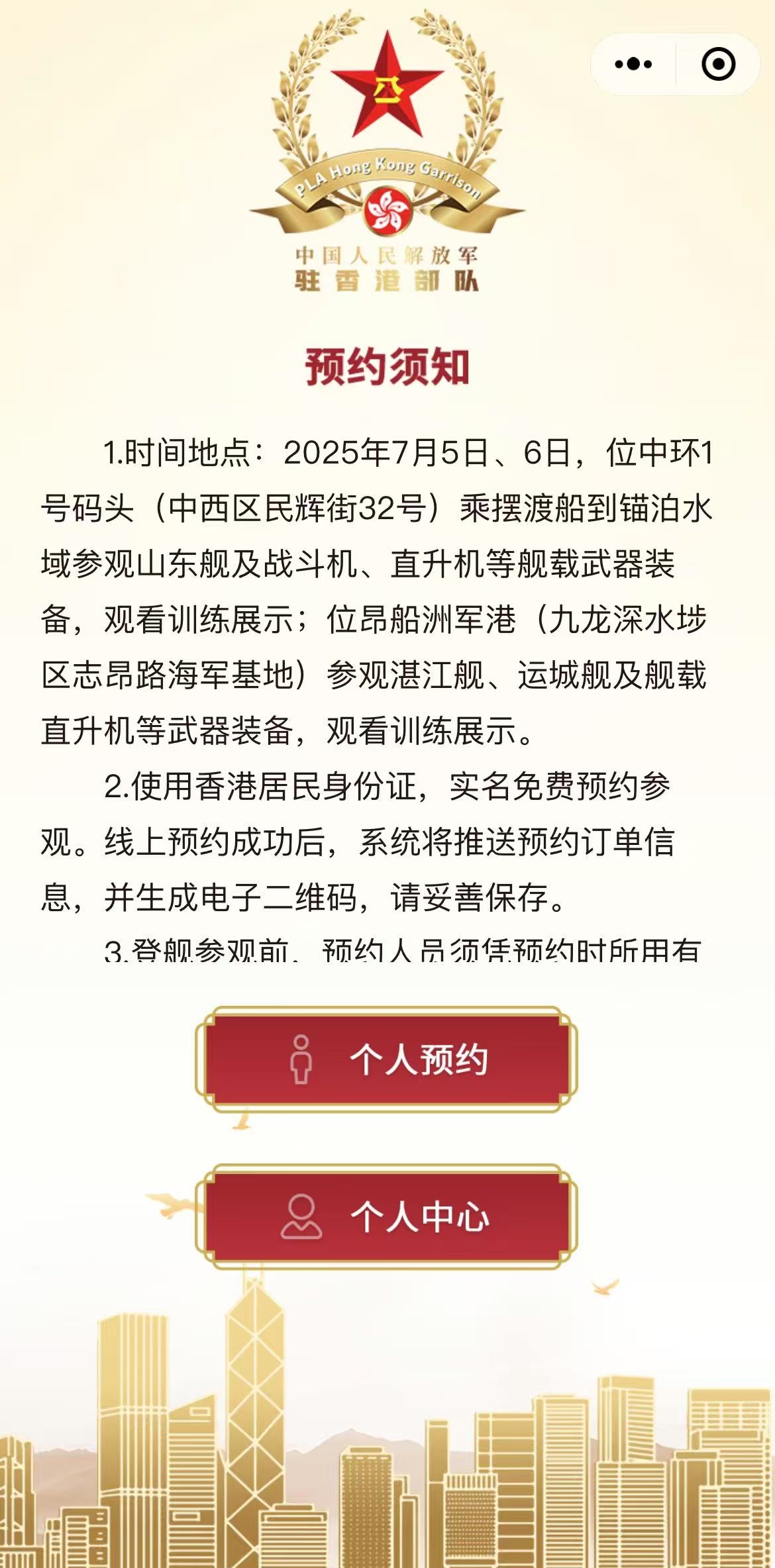
Task: Start 个人预约 booking
Action: 386,1059
